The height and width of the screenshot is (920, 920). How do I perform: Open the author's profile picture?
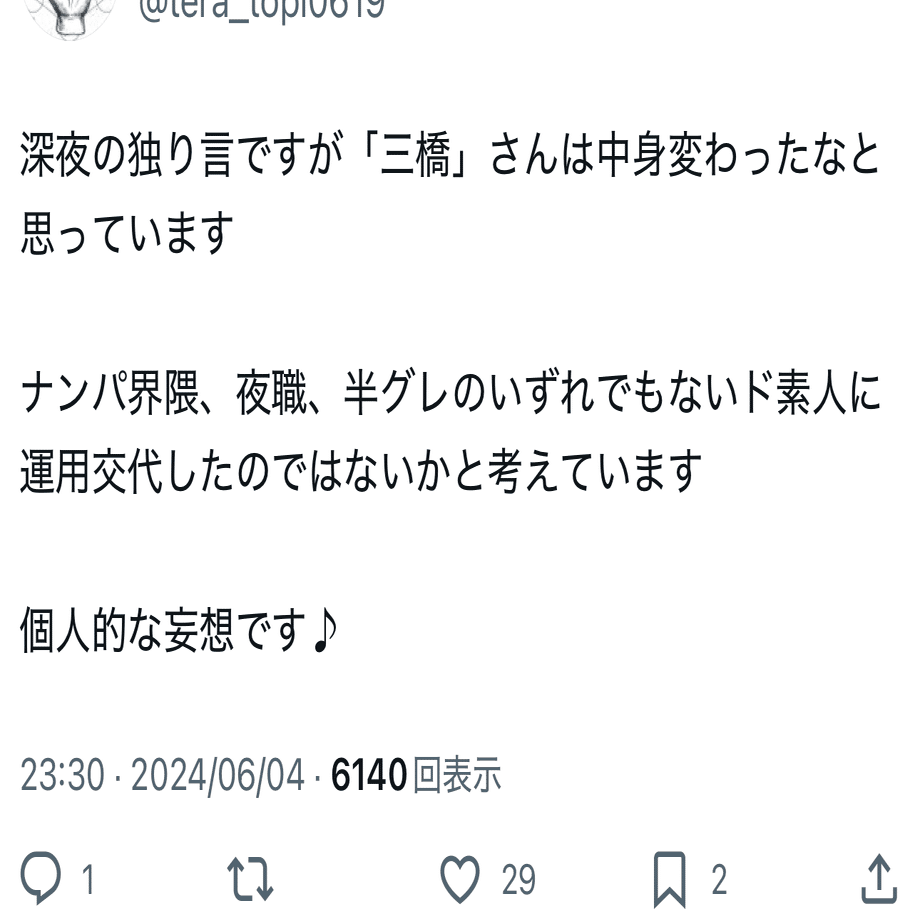pos(70,14)
